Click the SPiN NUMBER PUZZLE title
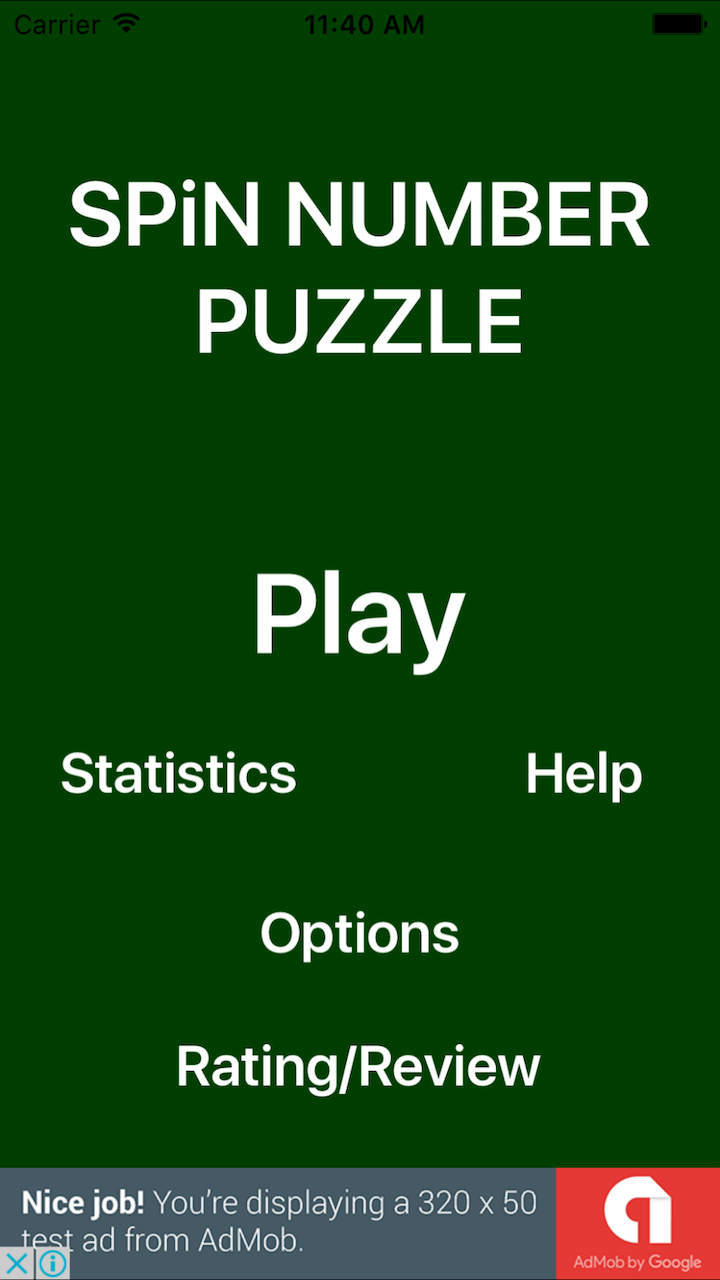This screenshot has width=720, height=1280. point(359,265)
